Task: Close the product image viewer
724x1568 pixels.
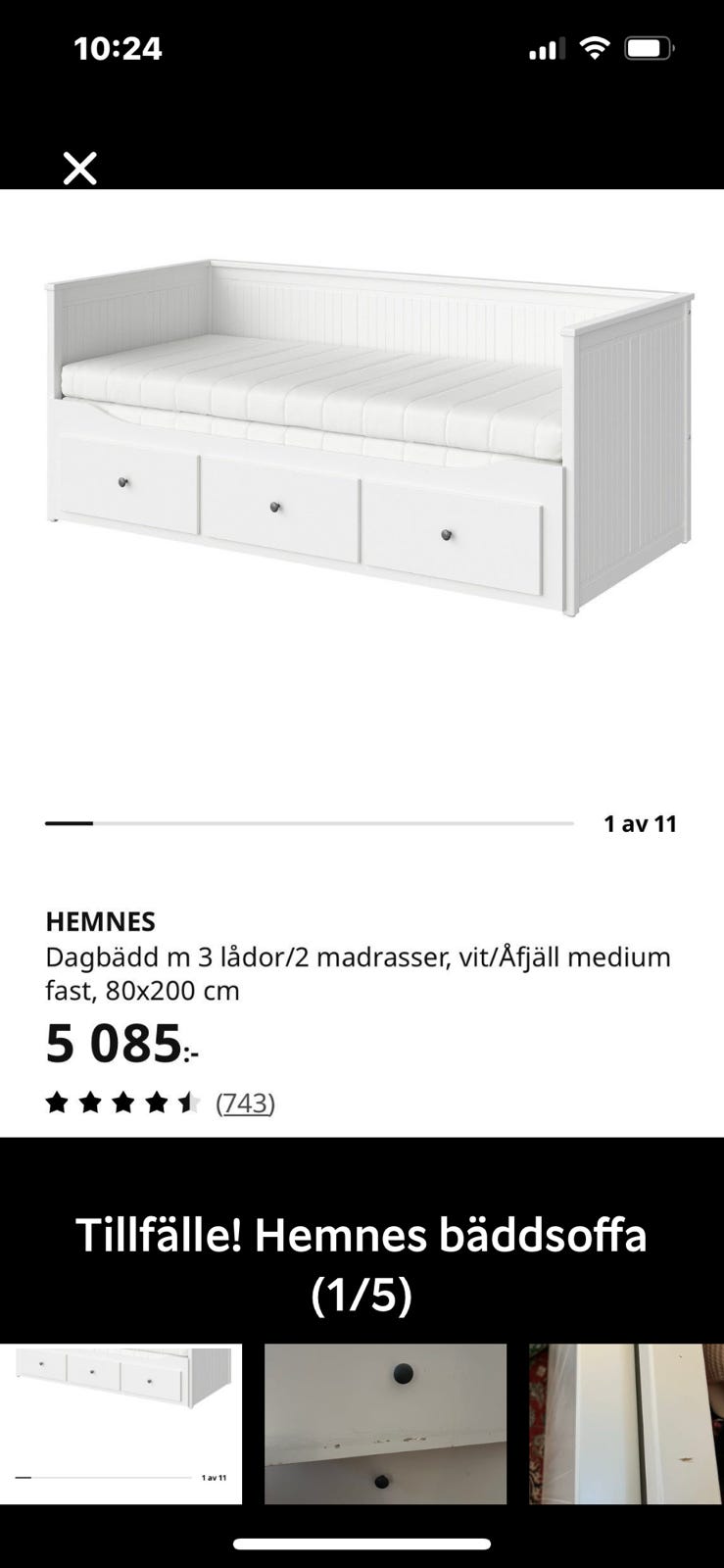Action: coord(79,167)
